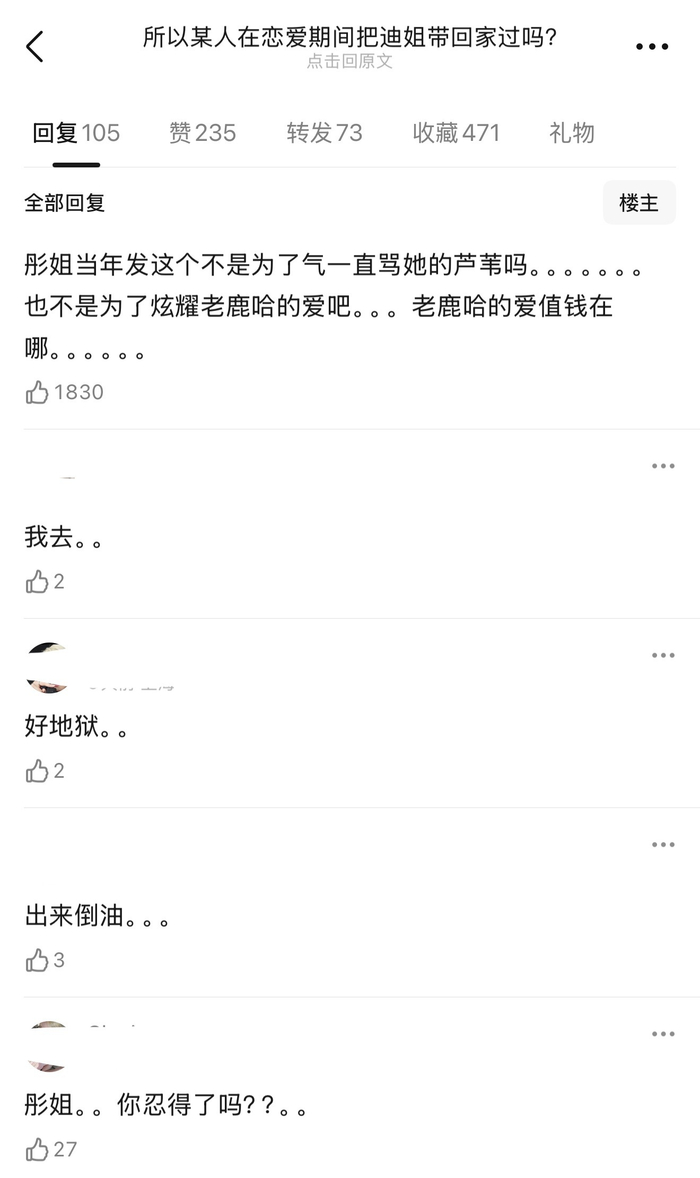
Task: Select the 礼物 tab
Action: click(571, 133)
